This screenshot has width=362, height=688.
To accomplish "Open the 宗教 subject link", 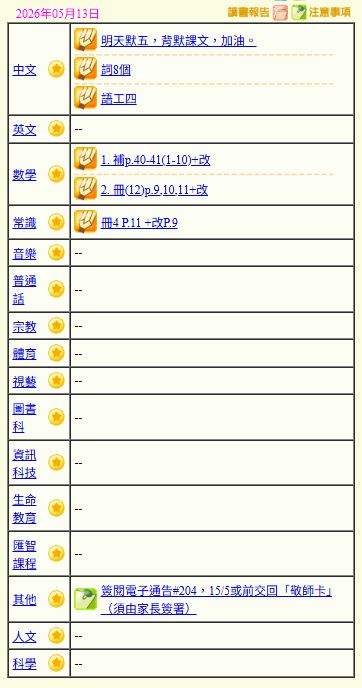I will [25, 326].
